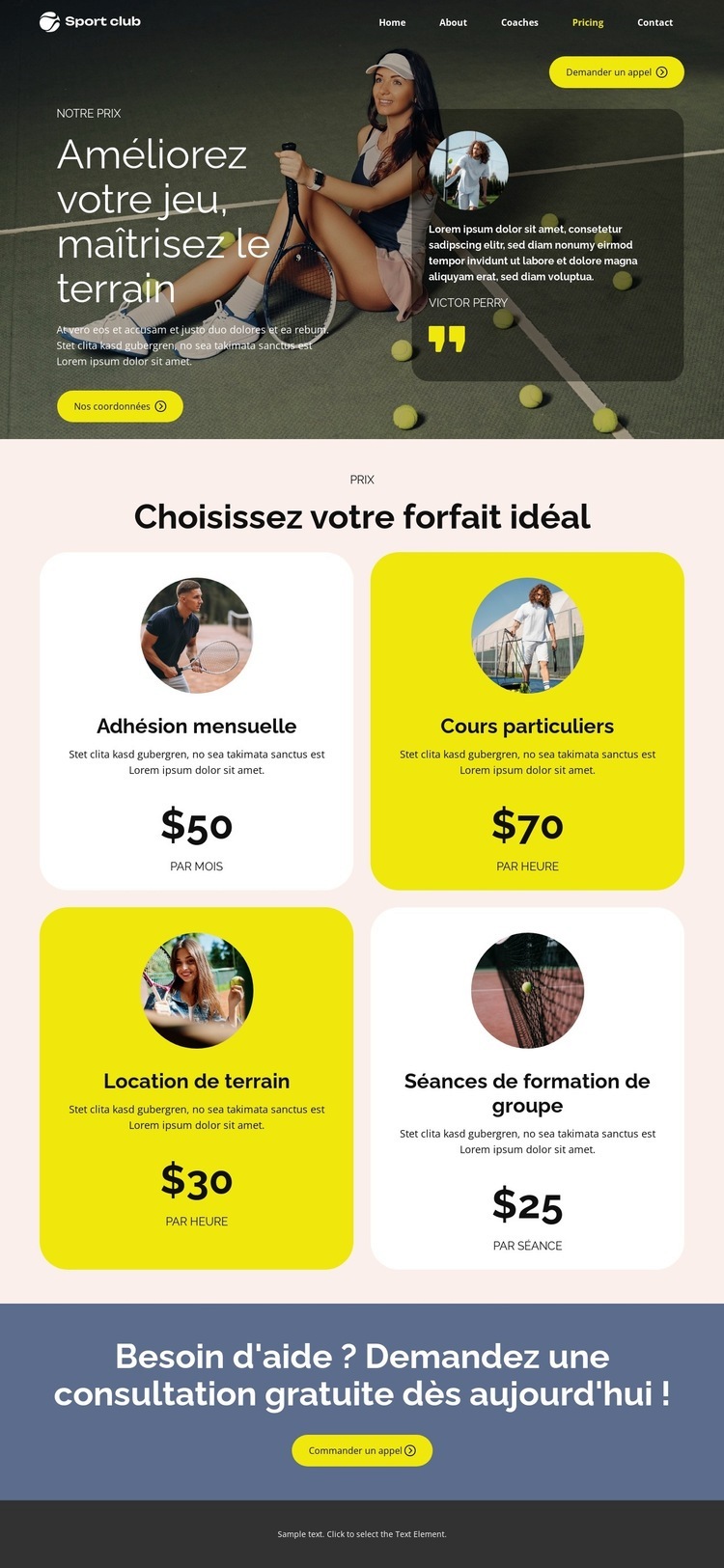724x1568 pixels.
Task: Open the Contact navigation link
Action: point(654,22)
